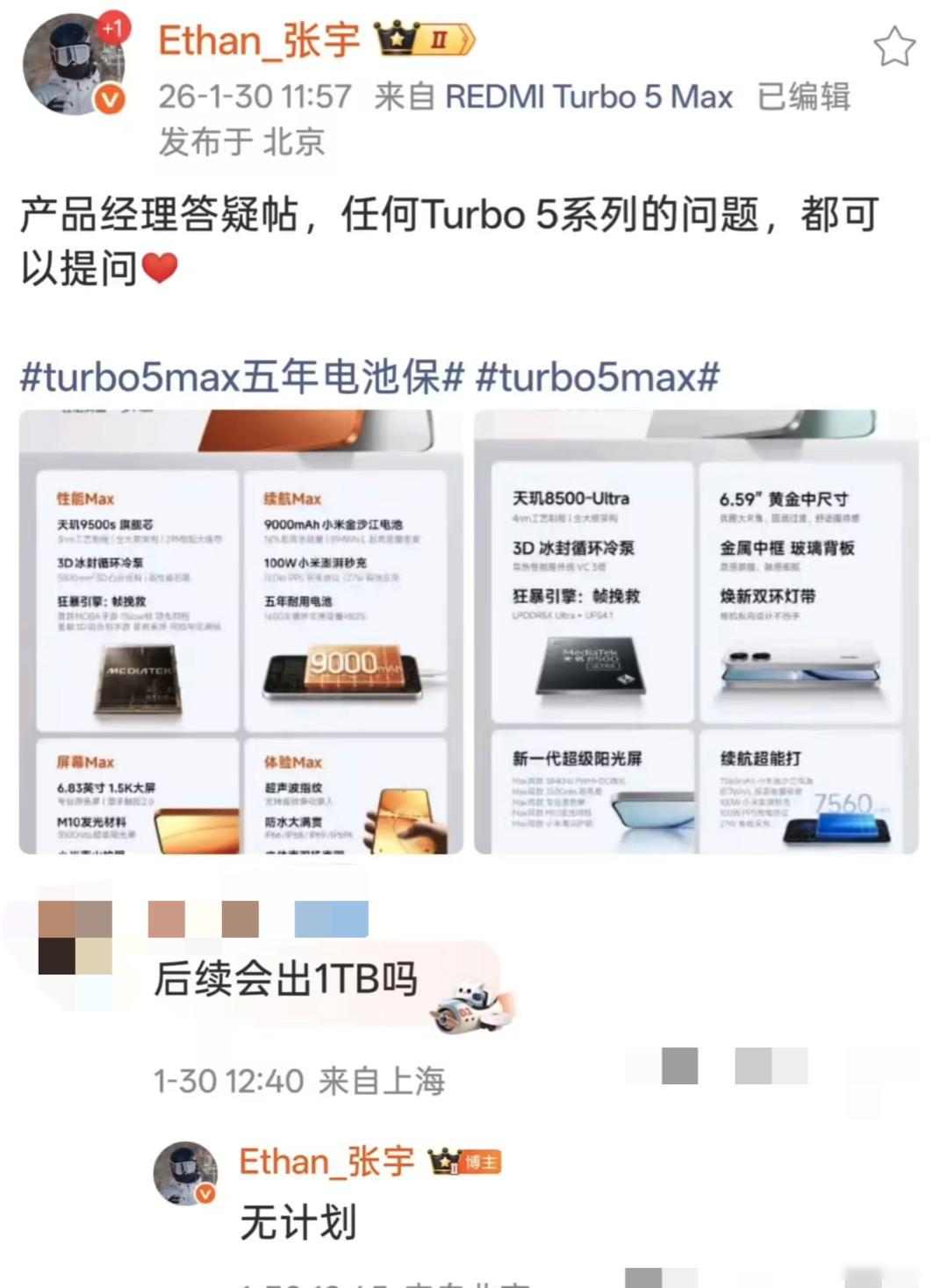View the orange Turbo 5 Max spec image
Image resolution: width=947 pixels, height=1288 pixels.
[240, 632]
